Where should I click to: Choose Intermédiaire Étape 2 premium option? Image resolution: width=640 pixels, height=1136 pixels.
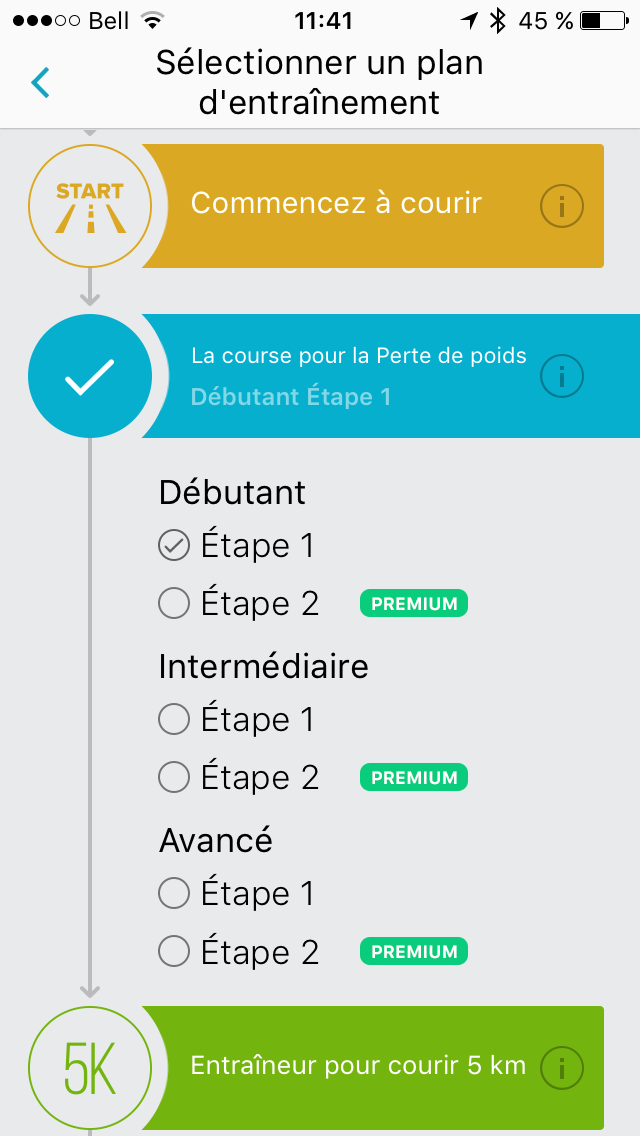(x=312, y=777)
